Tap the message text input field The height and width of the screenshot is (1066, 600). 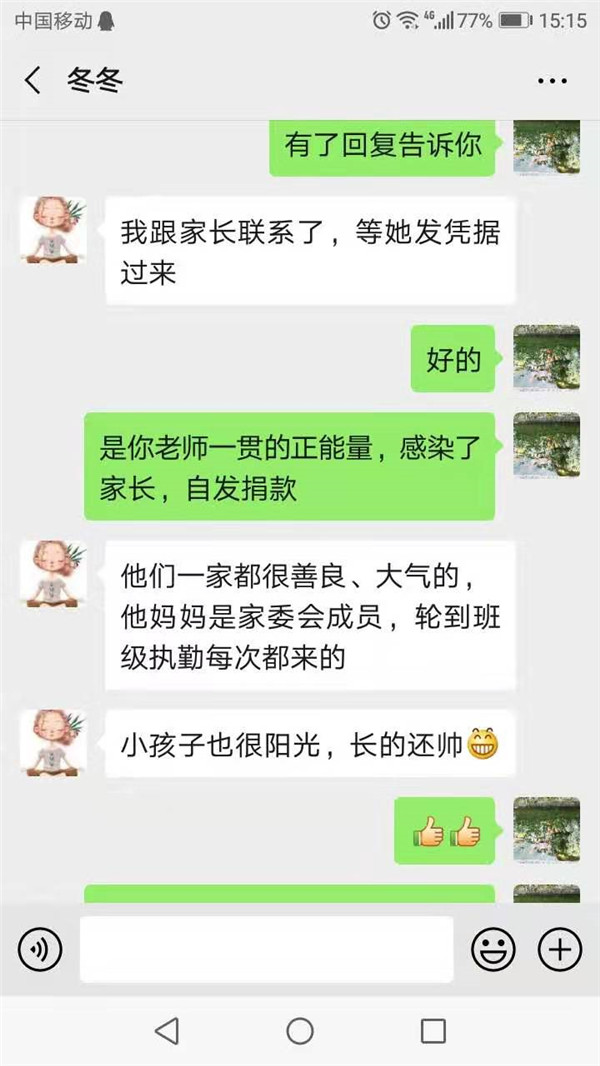coord(266,949)
